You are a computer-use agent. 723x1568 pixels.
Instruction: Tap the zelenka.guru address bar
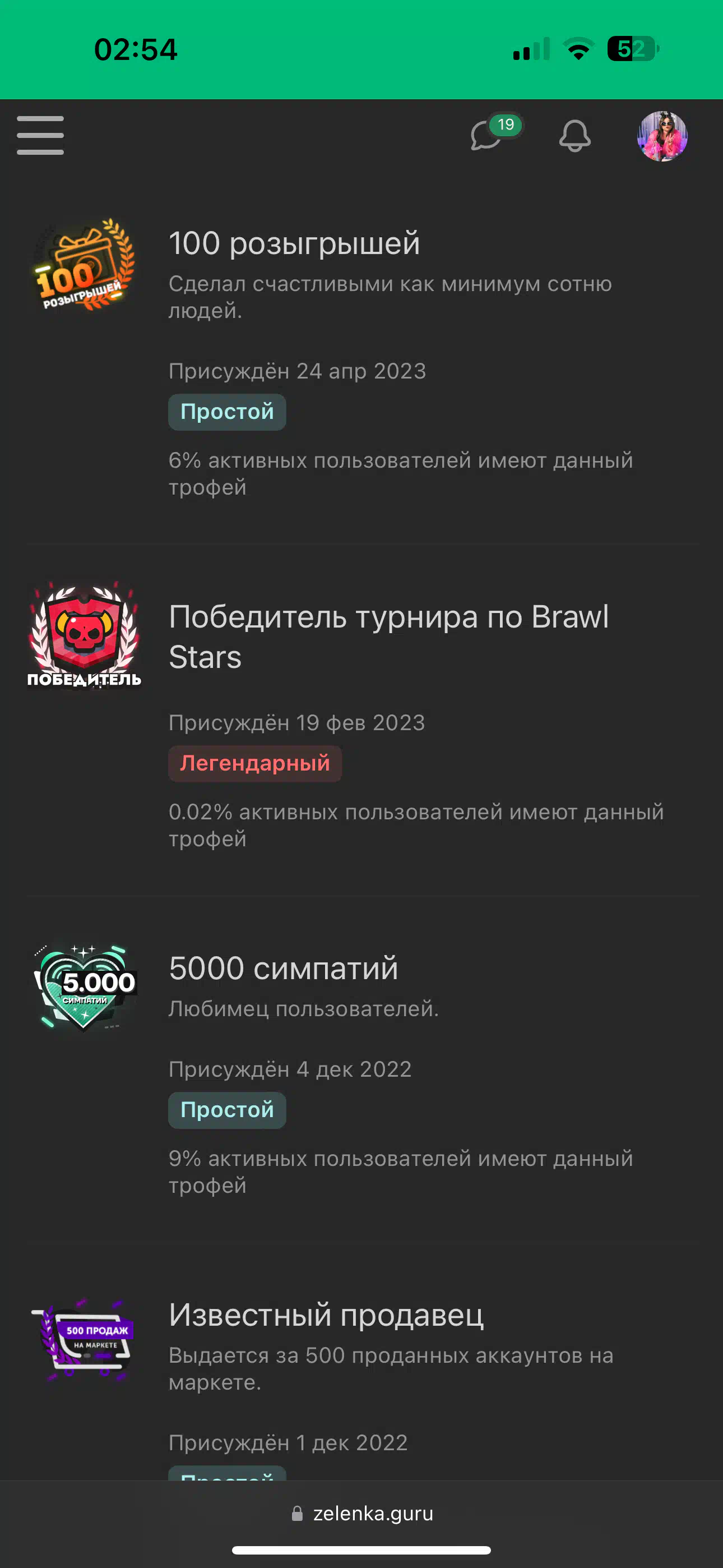[x=361, y=1513]
